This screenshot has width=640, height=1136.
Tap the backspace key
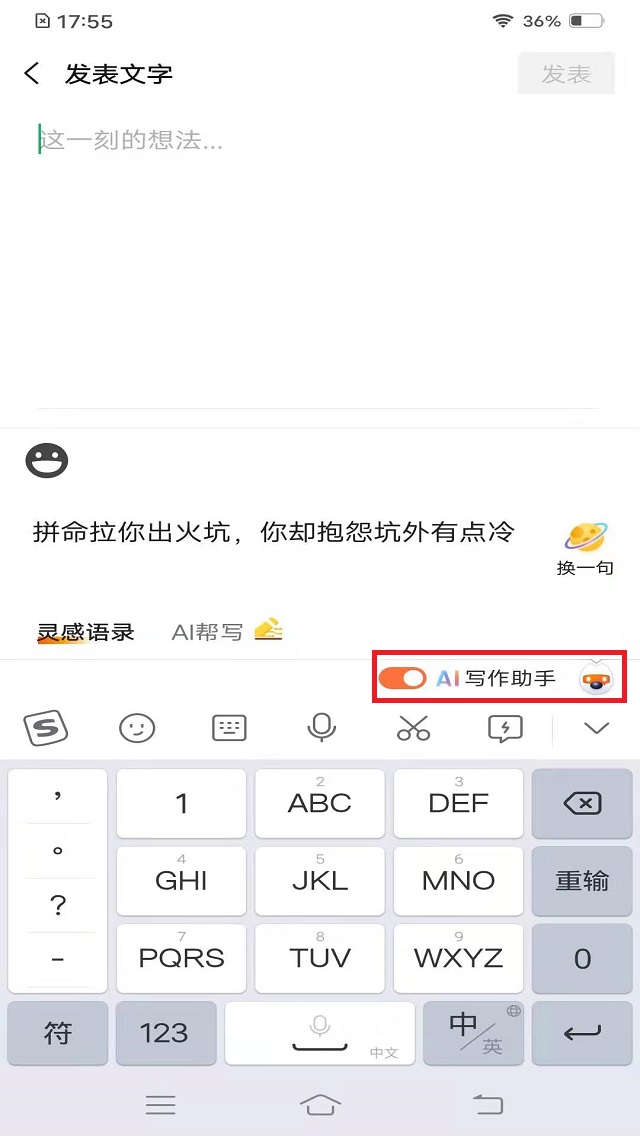coord(582,803)
